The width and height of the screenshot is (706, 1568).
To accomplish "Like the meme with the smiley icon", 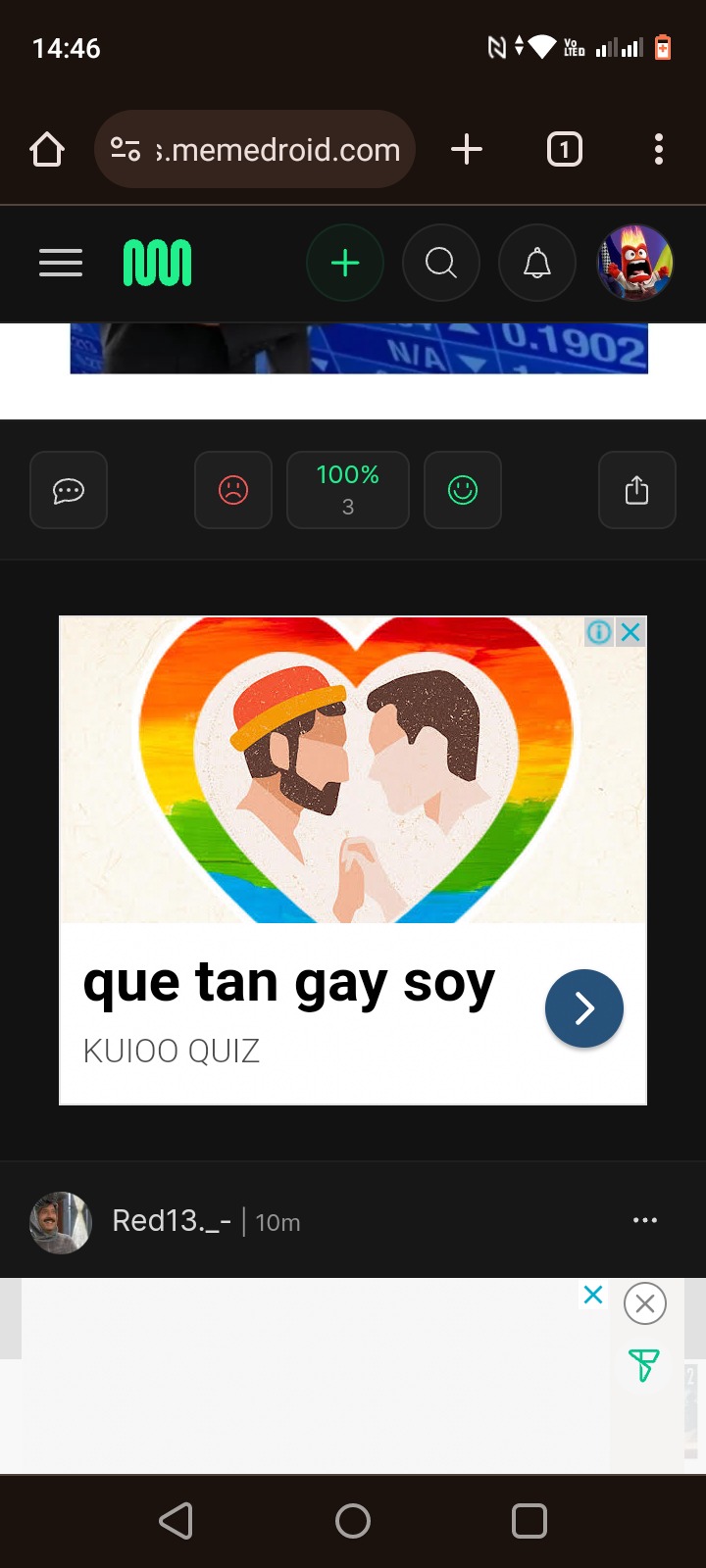I will click(462, 490).
